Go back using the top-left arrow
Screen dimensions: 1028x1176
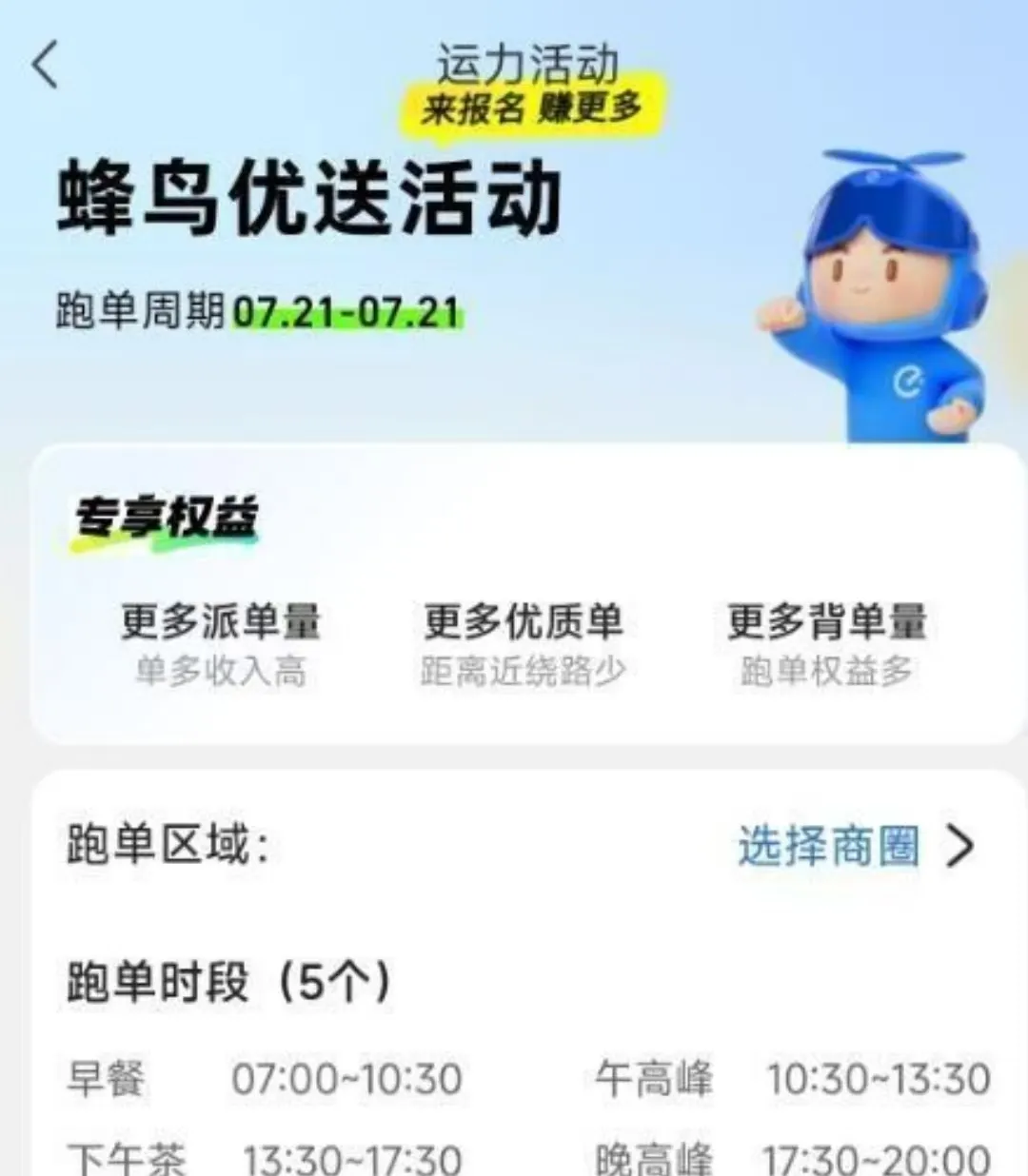(46, 66)
